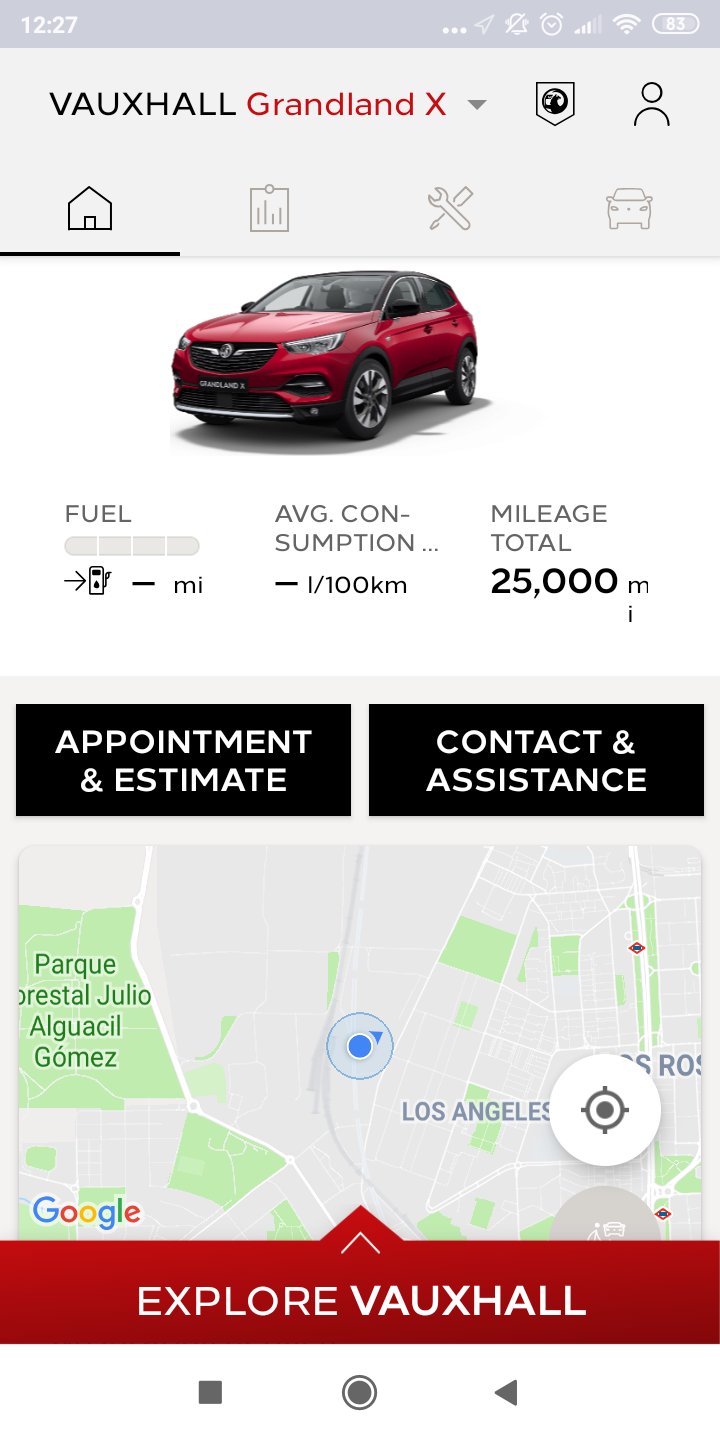Open Appointment & Estimate
720x1440 pixels.
[x=184, y=760]
